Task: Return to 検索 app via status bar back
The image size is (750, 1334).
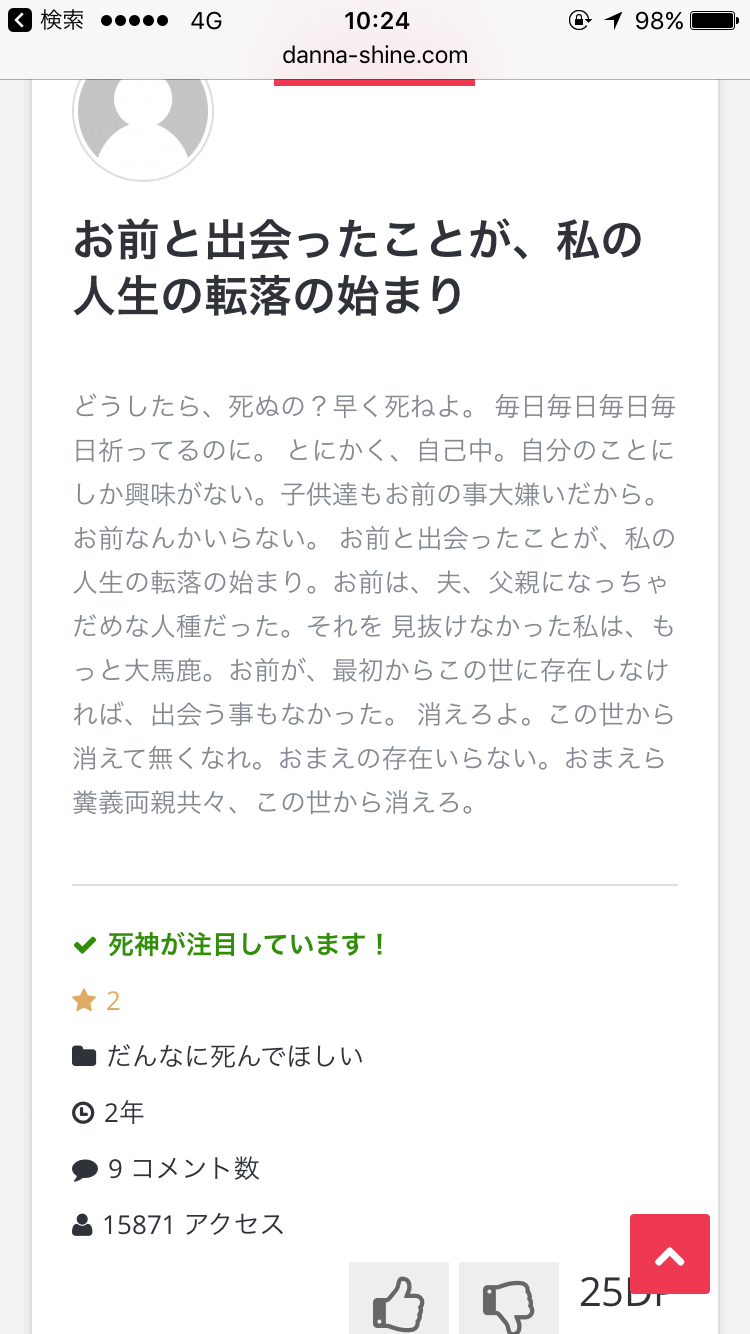Action: (46, 20)
